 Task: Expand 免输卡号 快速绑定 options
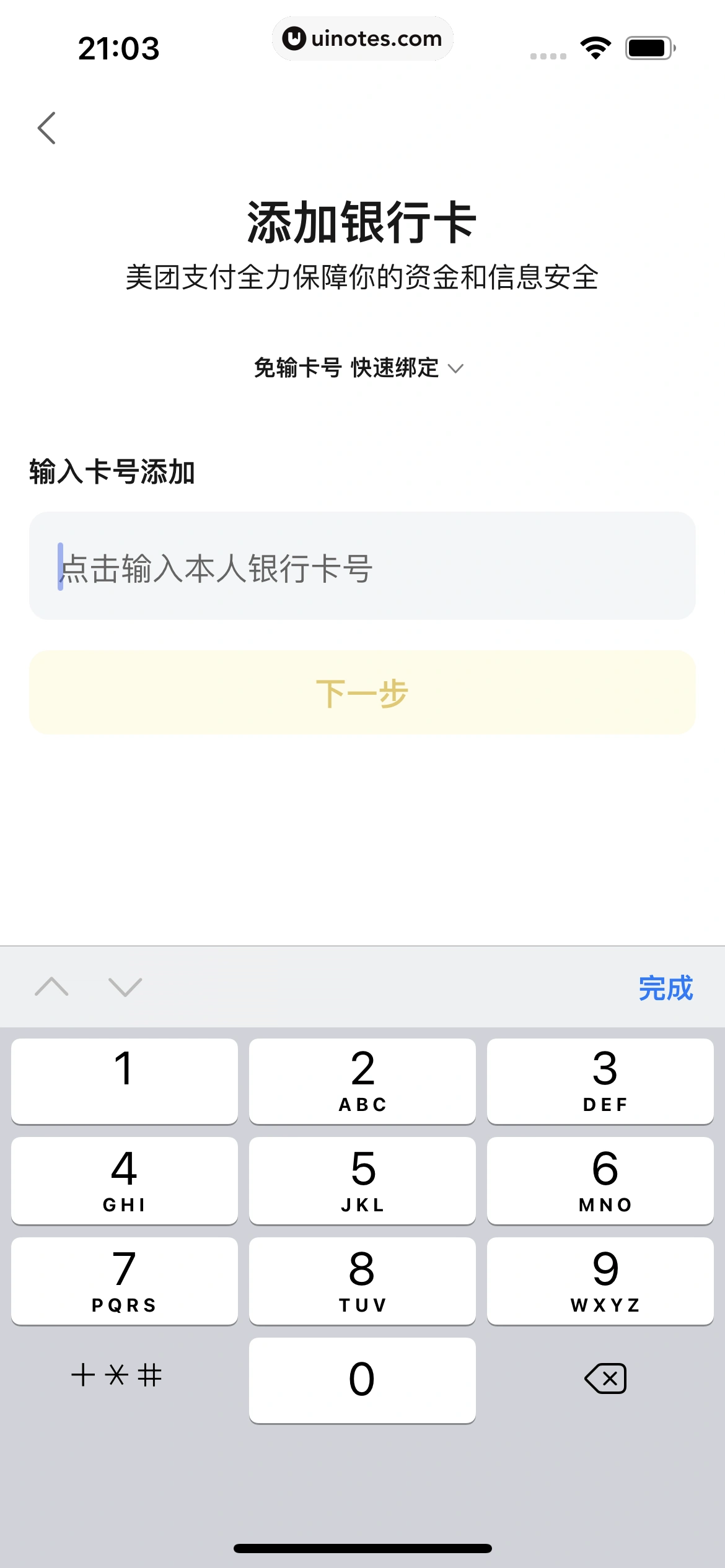pyautogui.click(x=359, y=368)
